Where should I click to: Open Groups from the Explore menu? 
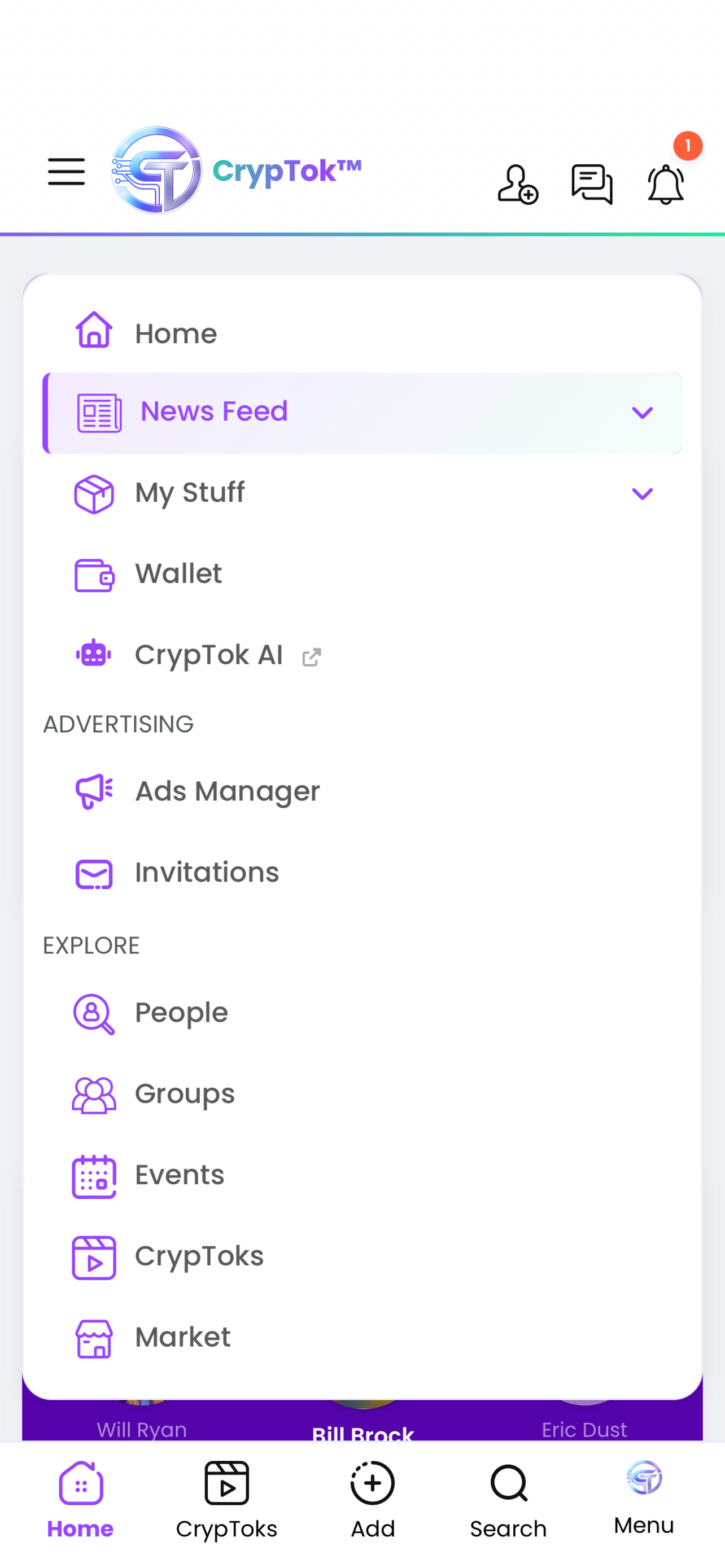pos(184,1093)
